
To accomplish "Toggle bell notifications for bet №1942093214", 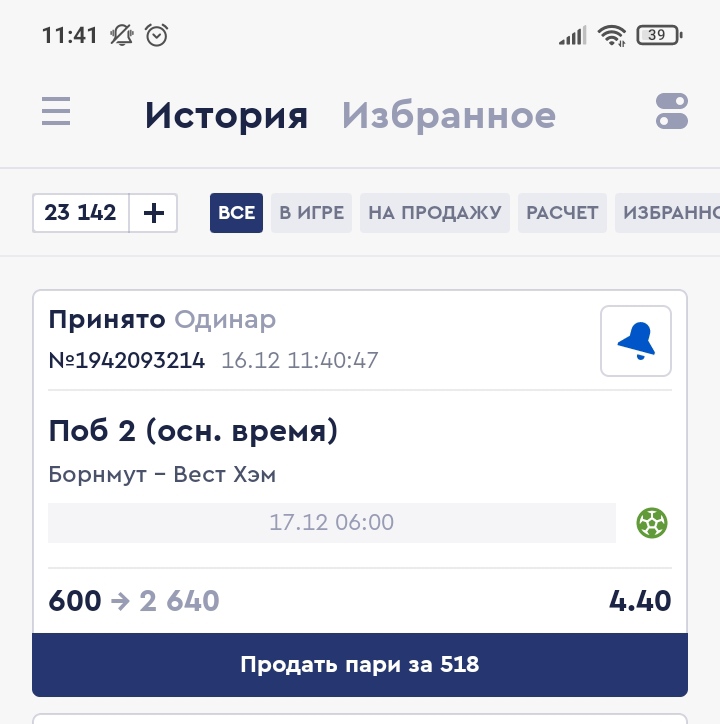I will 636,341.
